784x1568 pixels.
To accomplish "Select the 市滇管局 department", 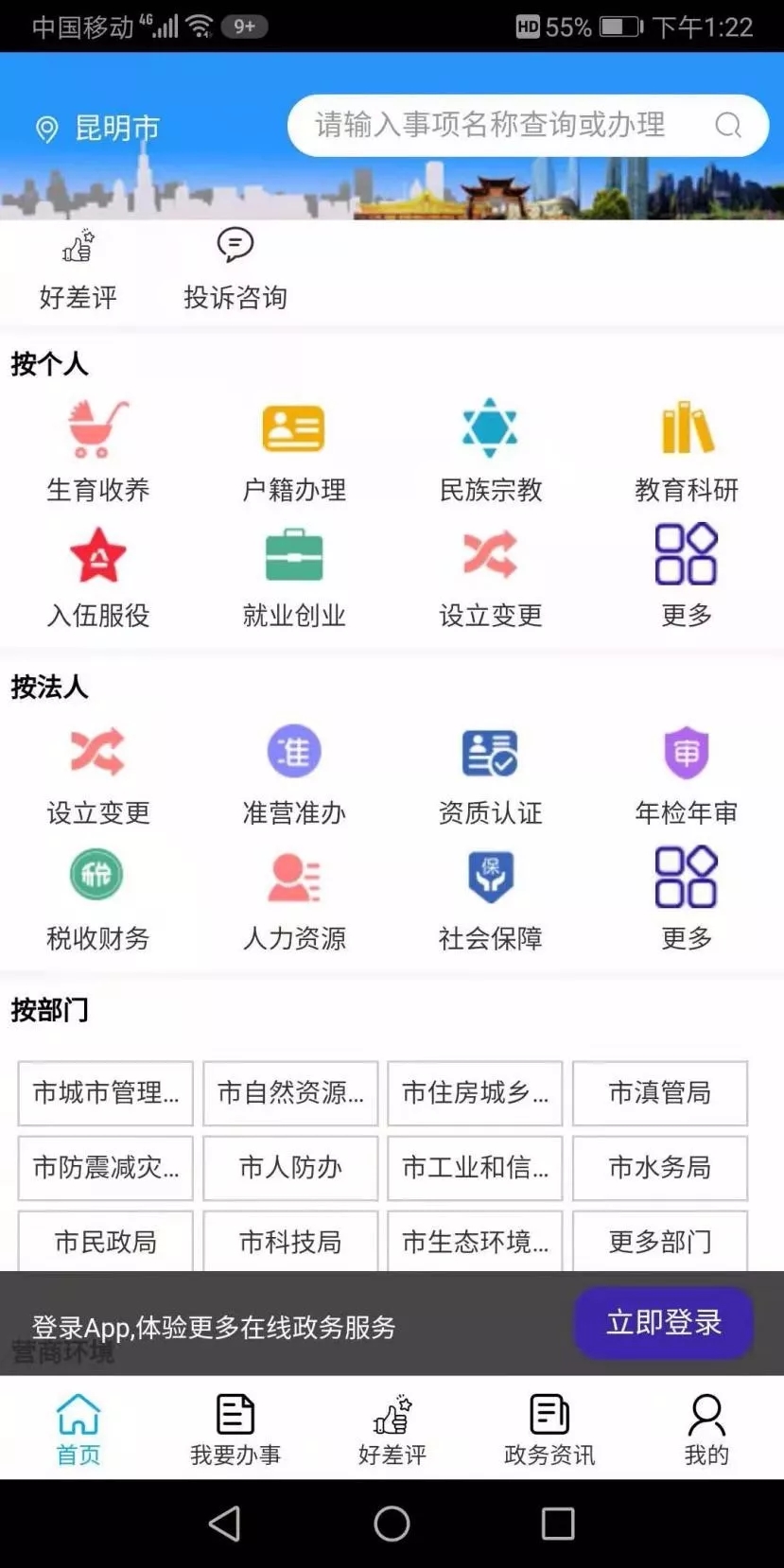I will coord(660,1093).
